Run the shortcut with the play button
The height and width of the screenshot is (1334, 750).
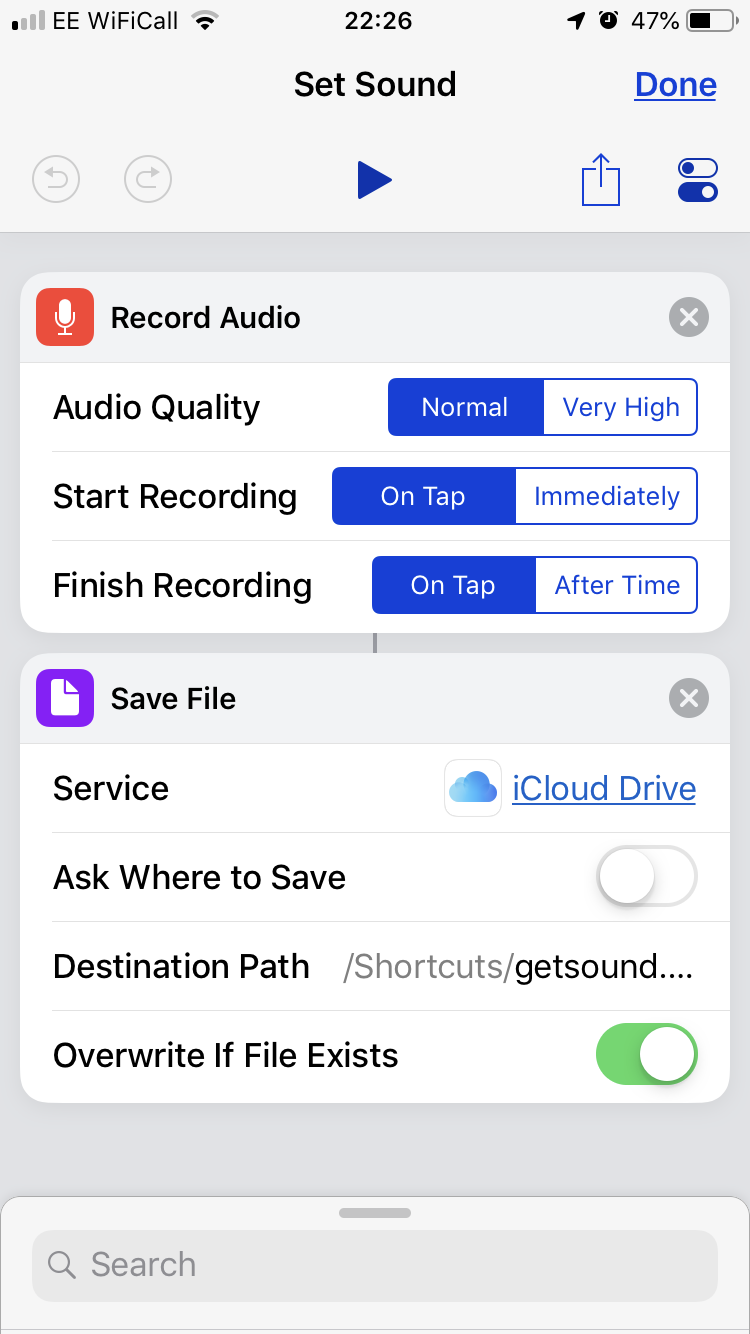pos(375,180)
